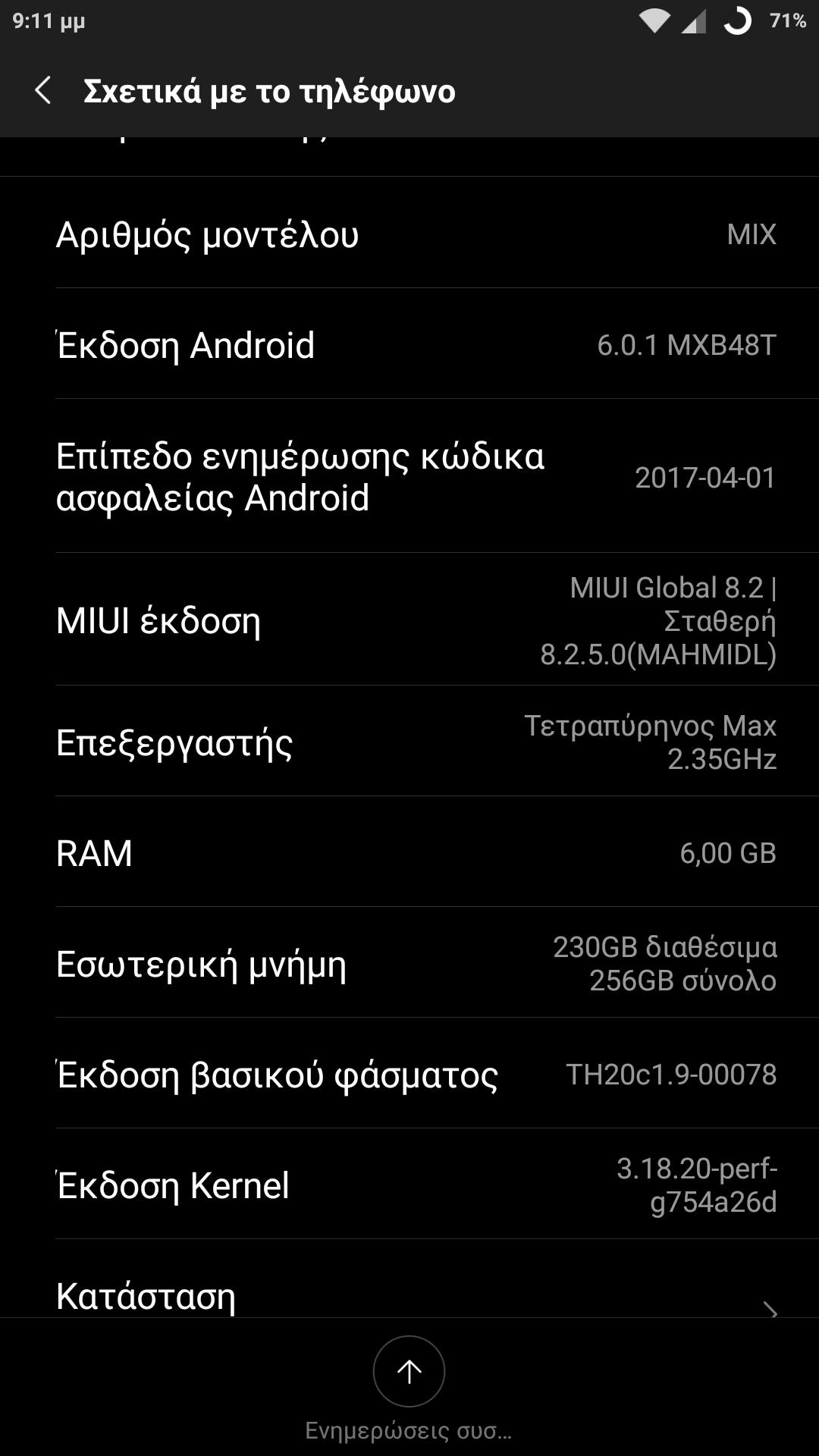Tap the Εσωτερική μνήμη row

(409, 963)
